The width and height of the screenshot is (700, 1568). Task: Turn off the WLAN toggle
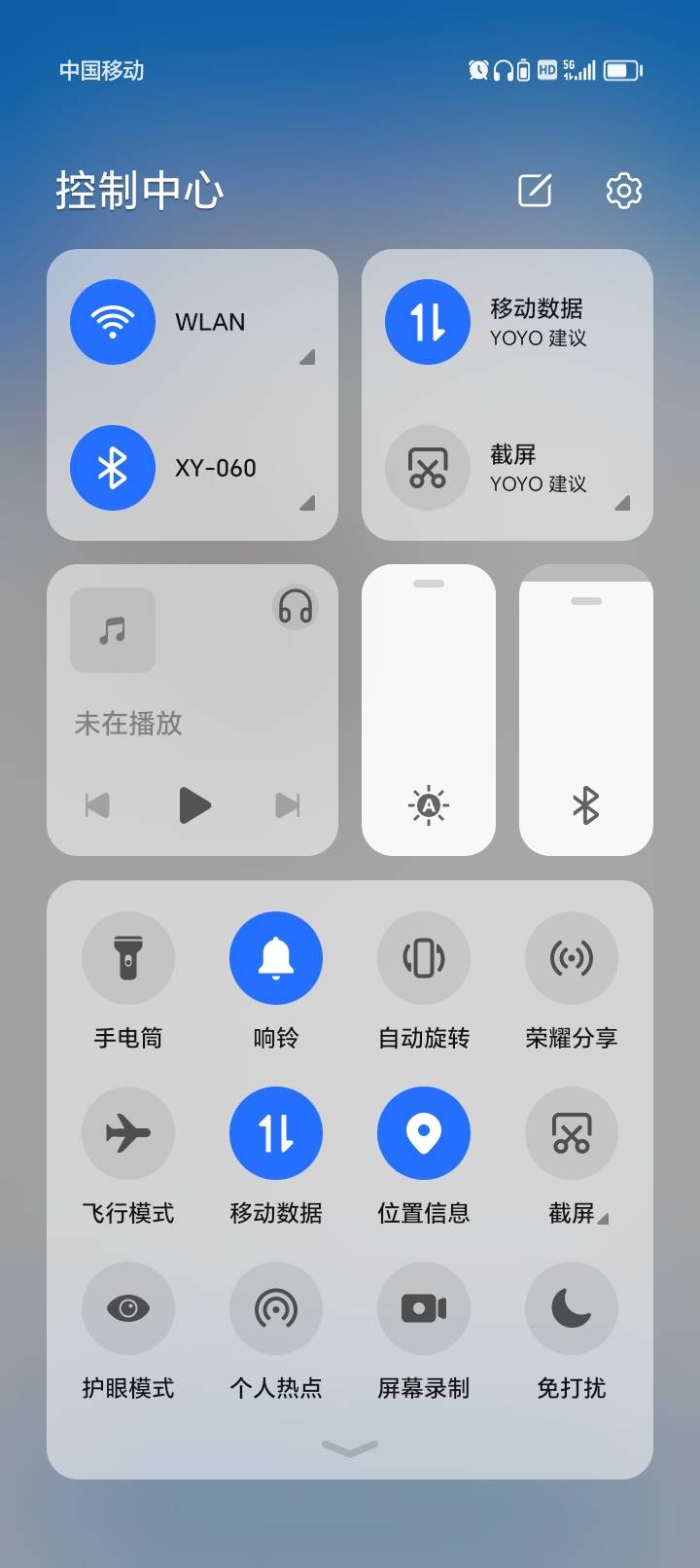113,322
